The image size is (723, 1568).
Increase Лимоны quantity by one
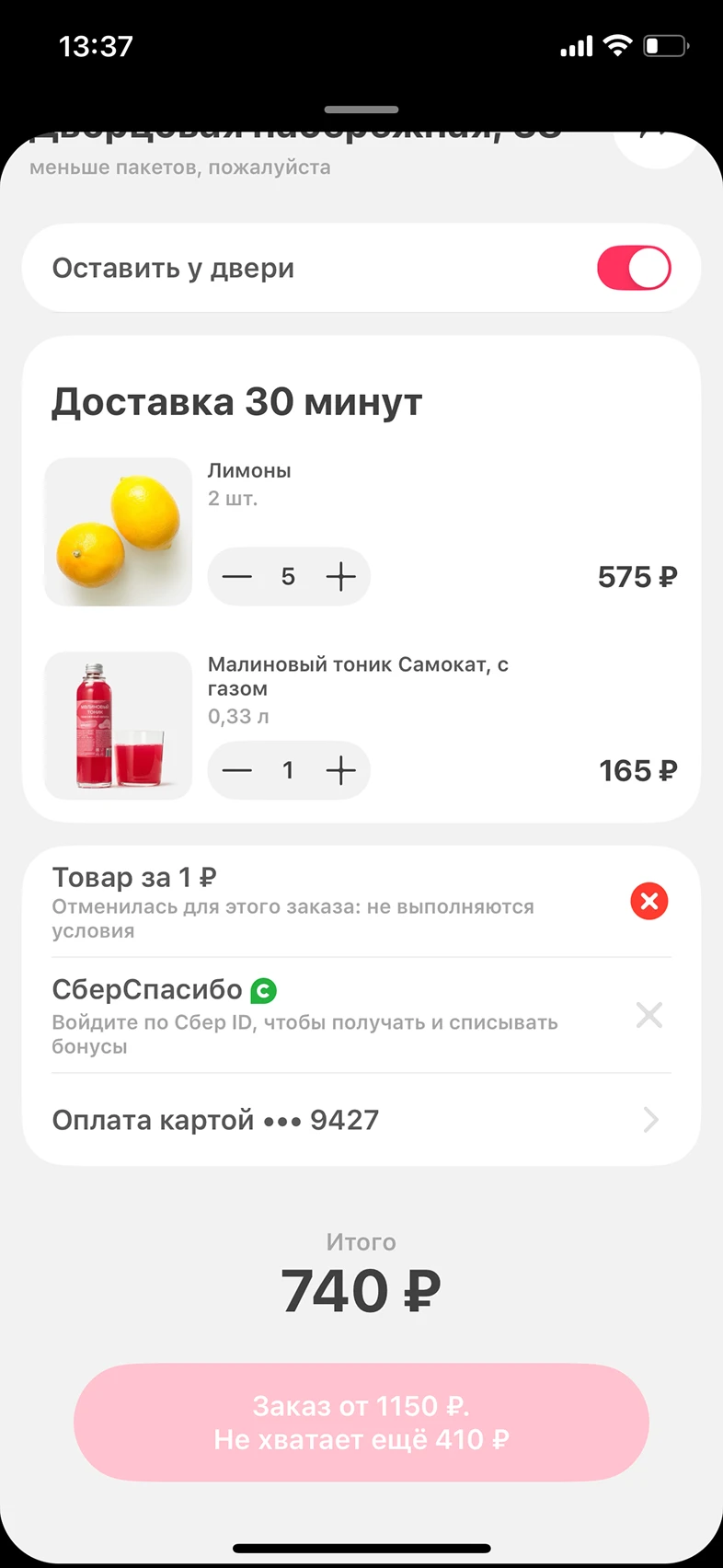[340, 577]
